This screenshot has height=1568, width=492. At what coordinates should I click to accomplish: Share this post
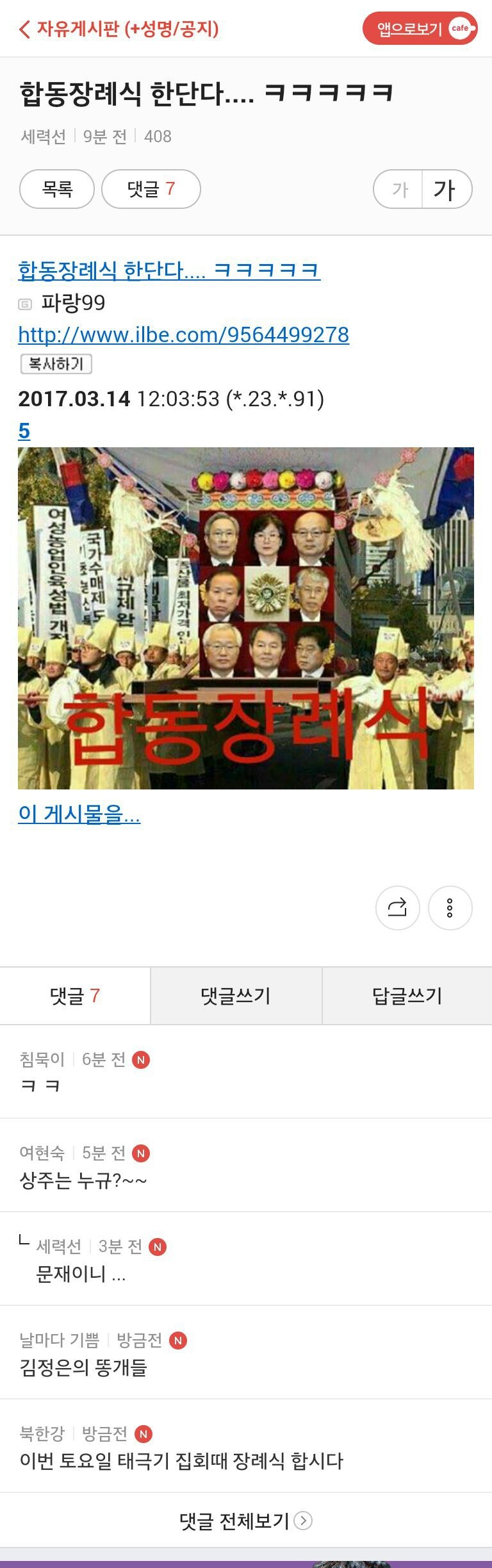397,907
